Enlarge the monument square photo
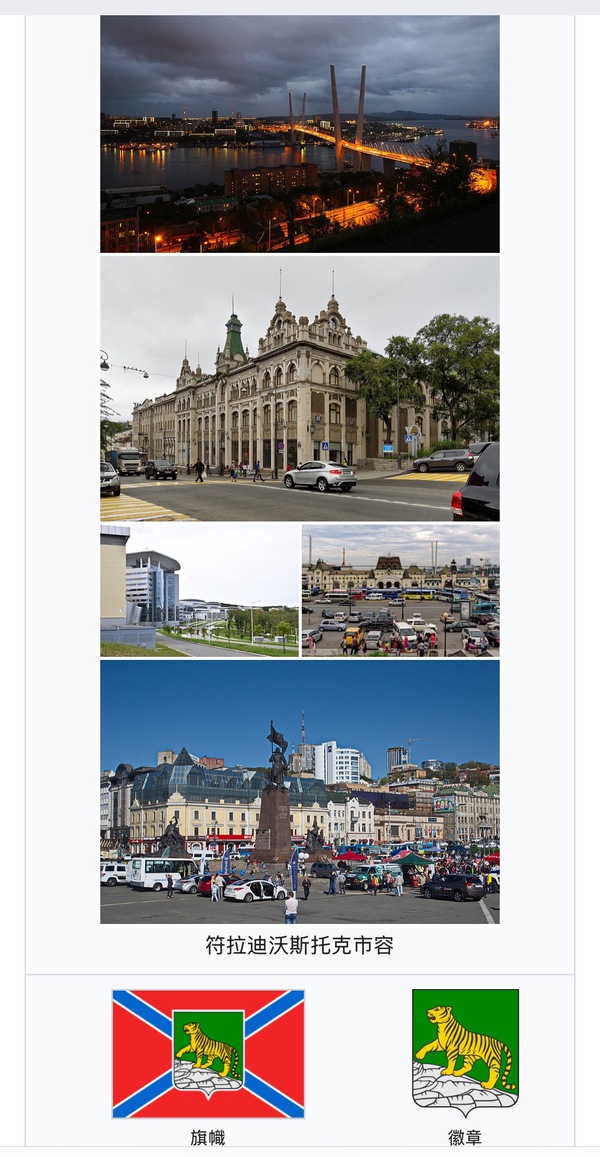The image size is (600, 1157). click(299, 791)
